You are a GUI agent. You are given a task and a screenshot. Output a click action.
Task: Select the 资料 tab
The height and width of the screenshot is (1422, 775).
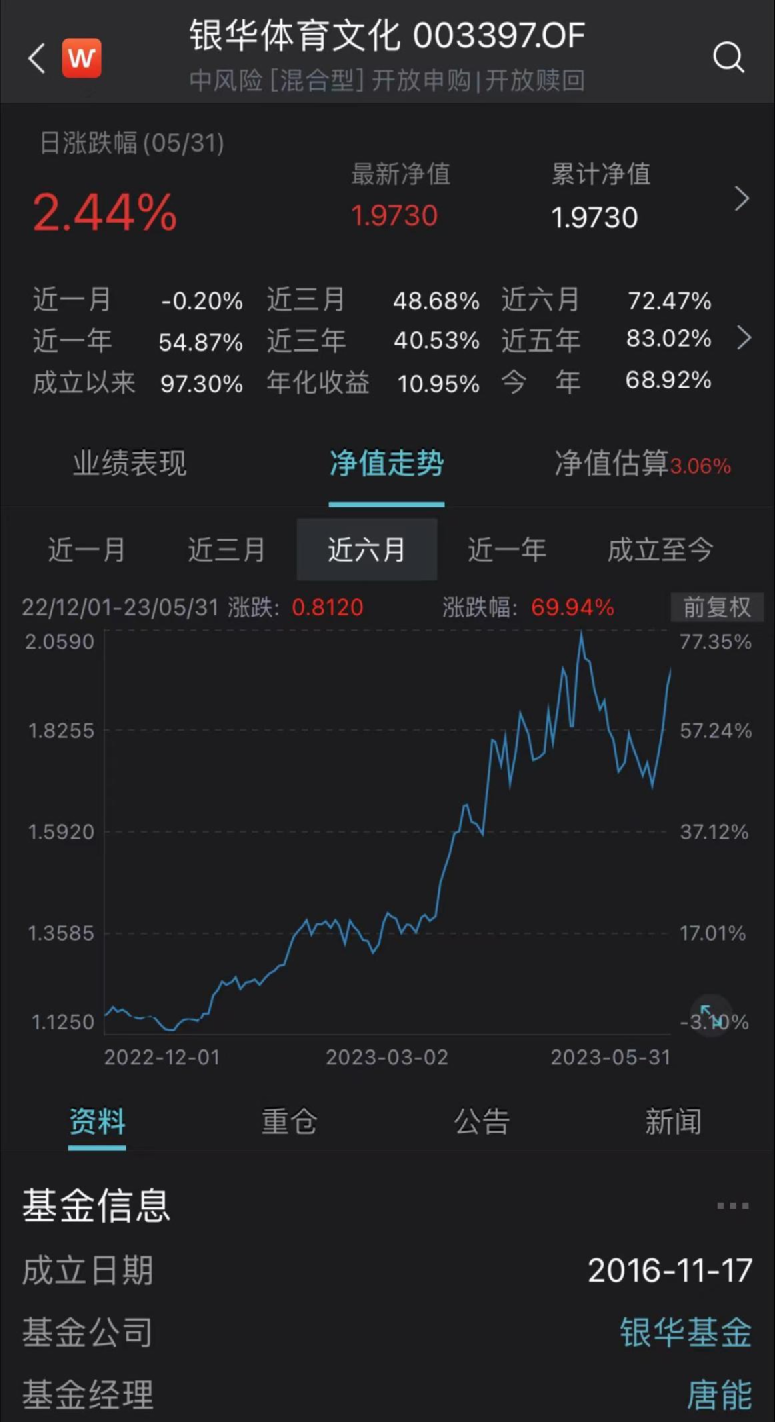coord(97,1122)
